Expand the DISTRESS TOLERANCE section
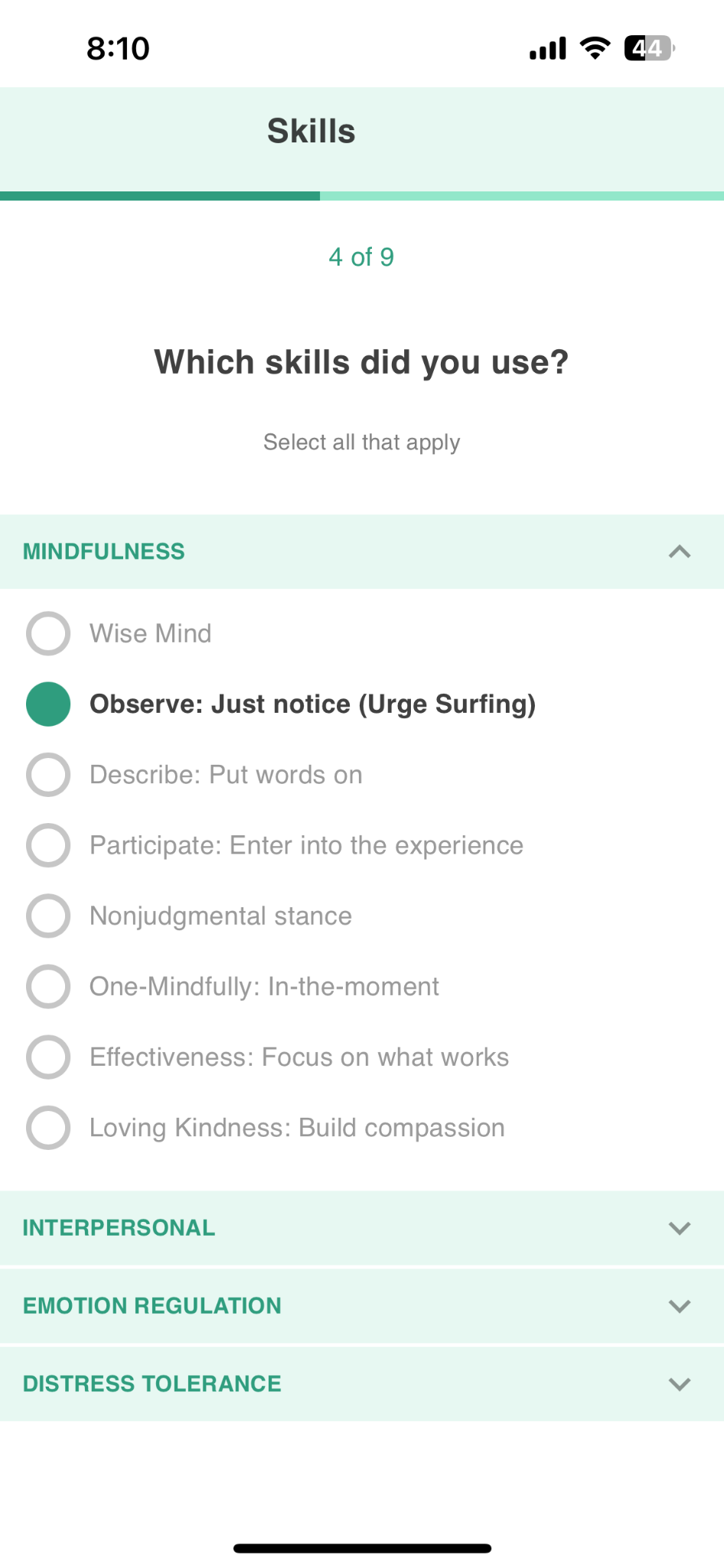Screen dimensions: 724x1568 (x=680, y=1384)
